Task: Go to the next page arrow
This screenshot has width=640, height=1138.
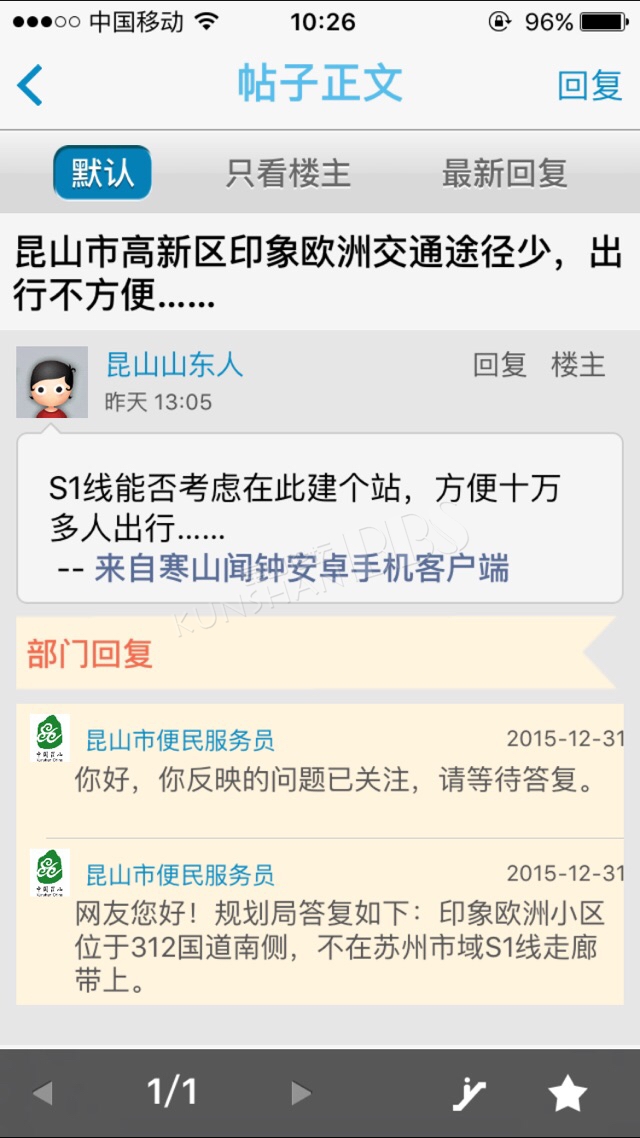Action: [300, 1093]
